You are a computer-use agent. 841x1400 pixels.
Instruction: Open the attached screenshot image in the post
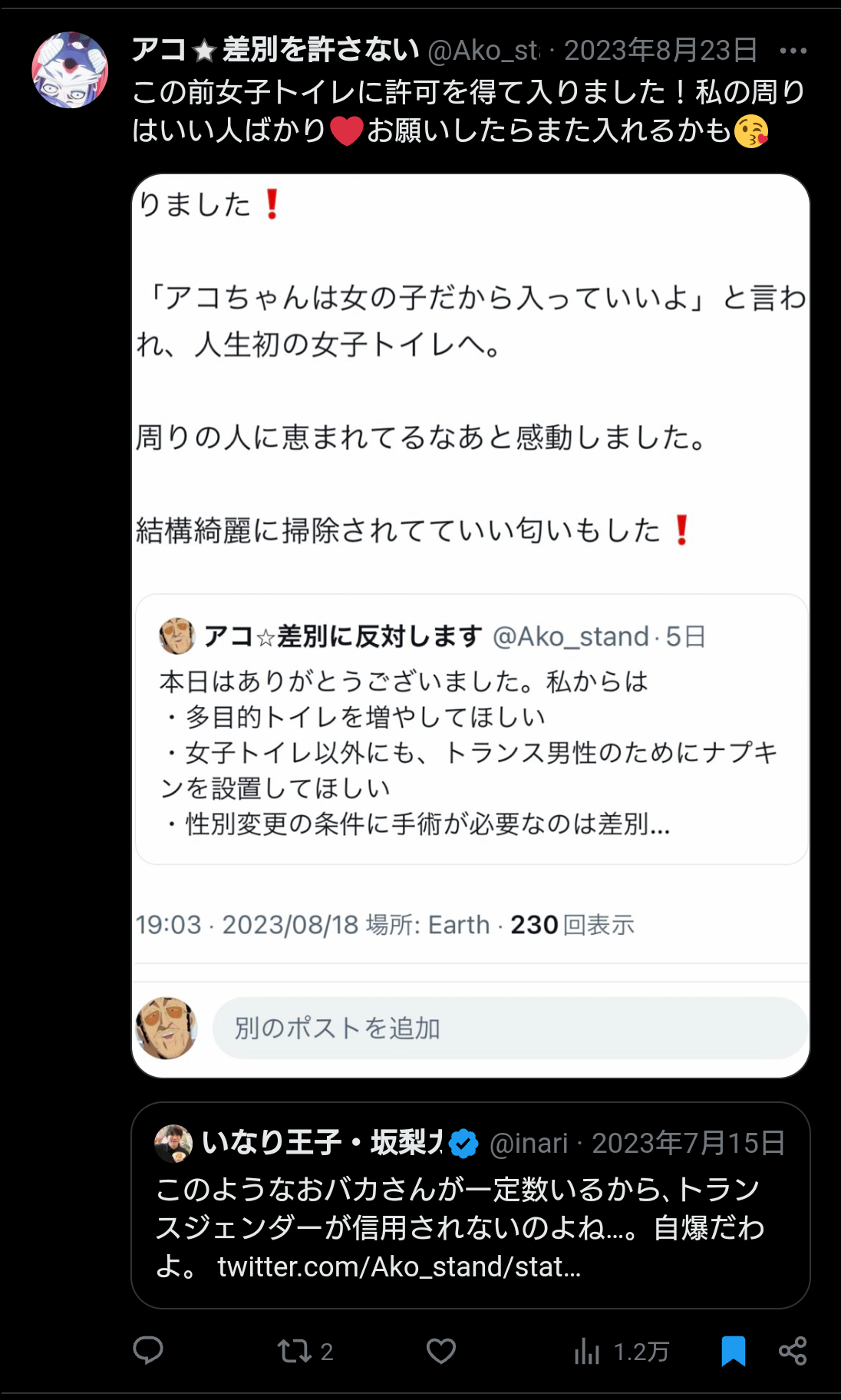click(471, 626)
